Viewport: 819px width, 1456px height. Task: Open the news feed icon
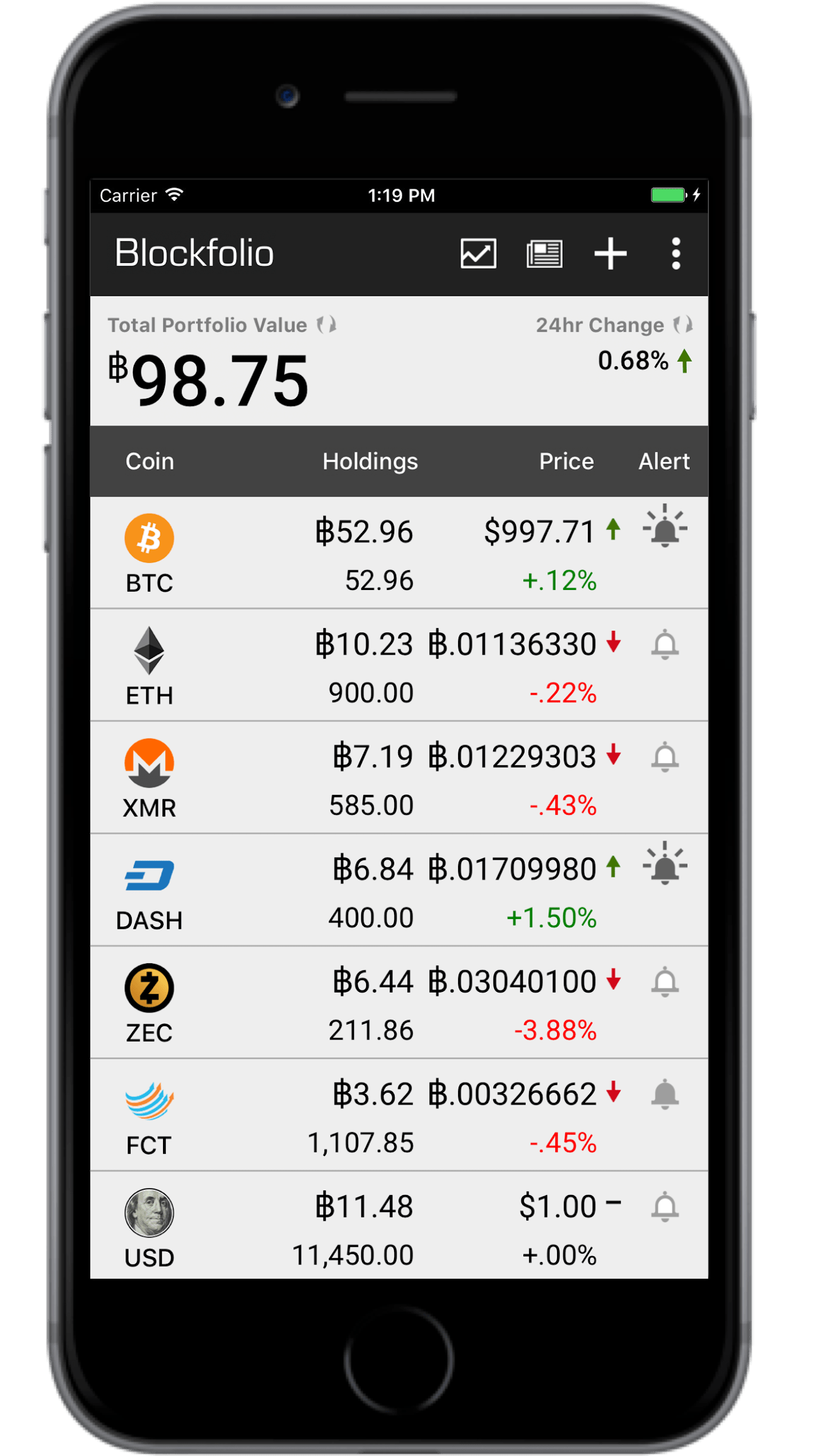point(544,254)
